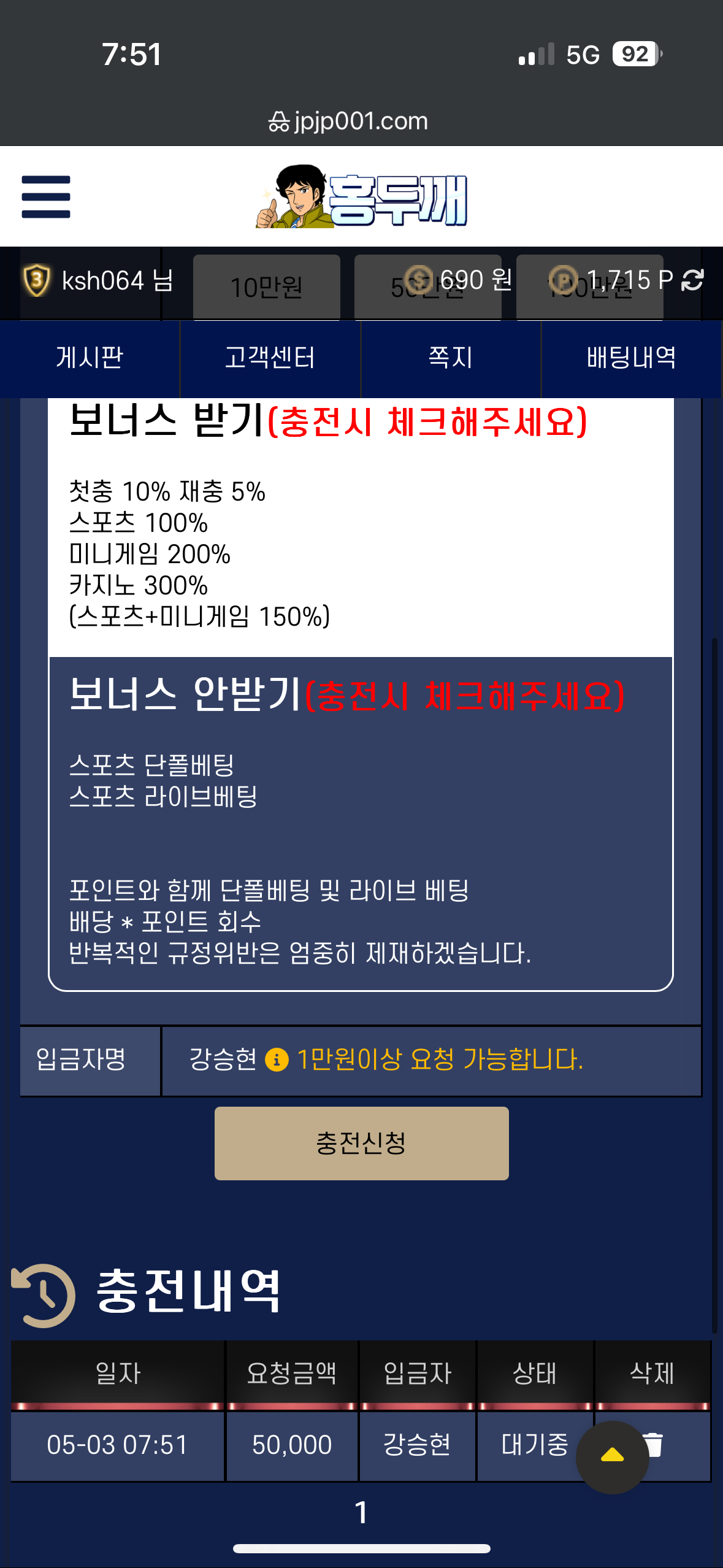Open the 쪽지 messages tab
723x1568 pixels.
[451, 358]
